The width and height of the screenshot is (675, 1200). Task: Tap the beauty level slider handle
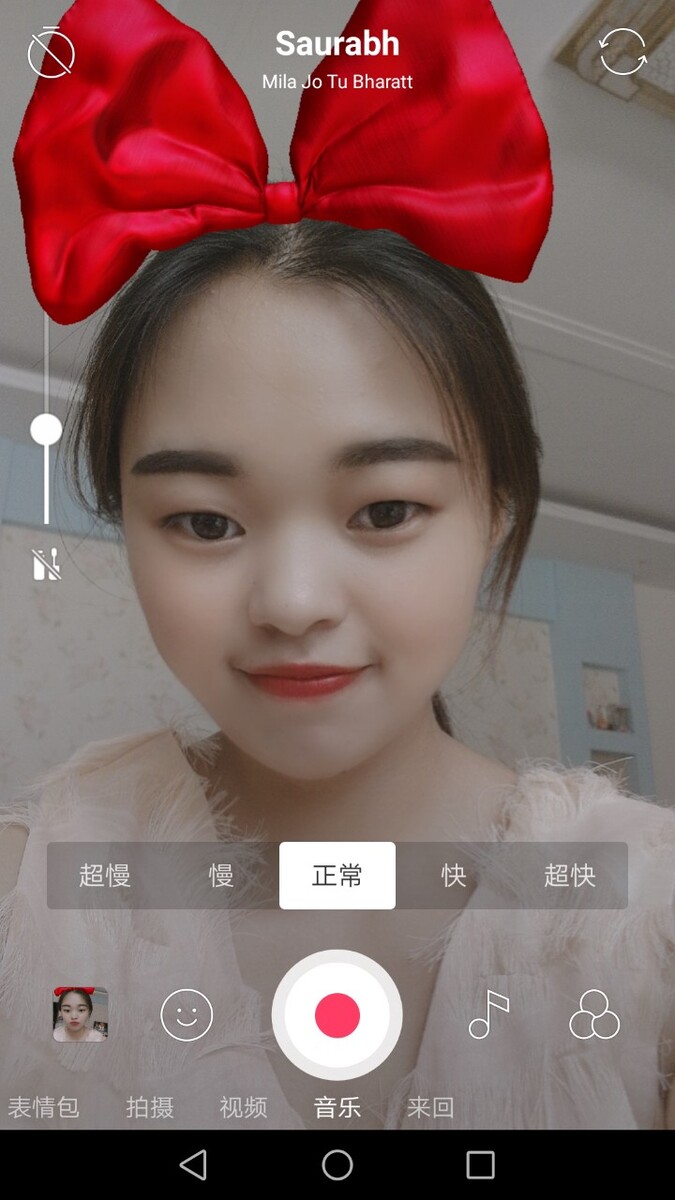(x=46, y=430)
